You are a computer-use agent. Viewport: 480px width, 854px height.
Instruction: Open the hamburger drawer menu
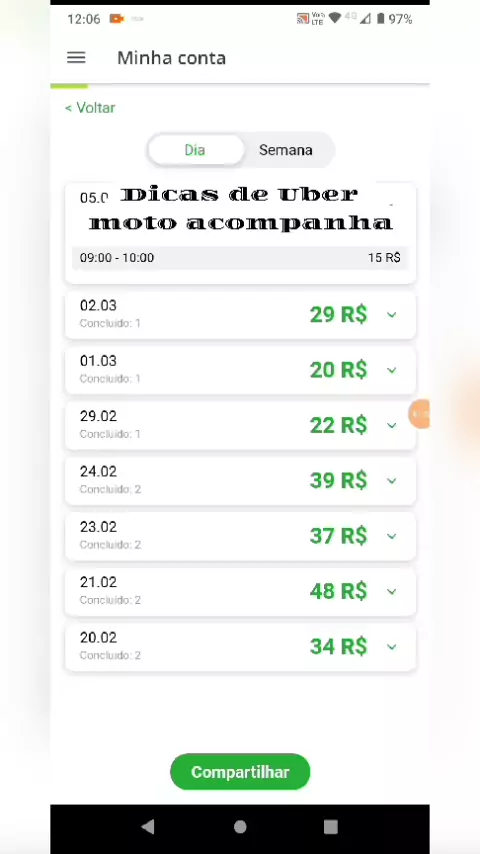coord(76,58)
